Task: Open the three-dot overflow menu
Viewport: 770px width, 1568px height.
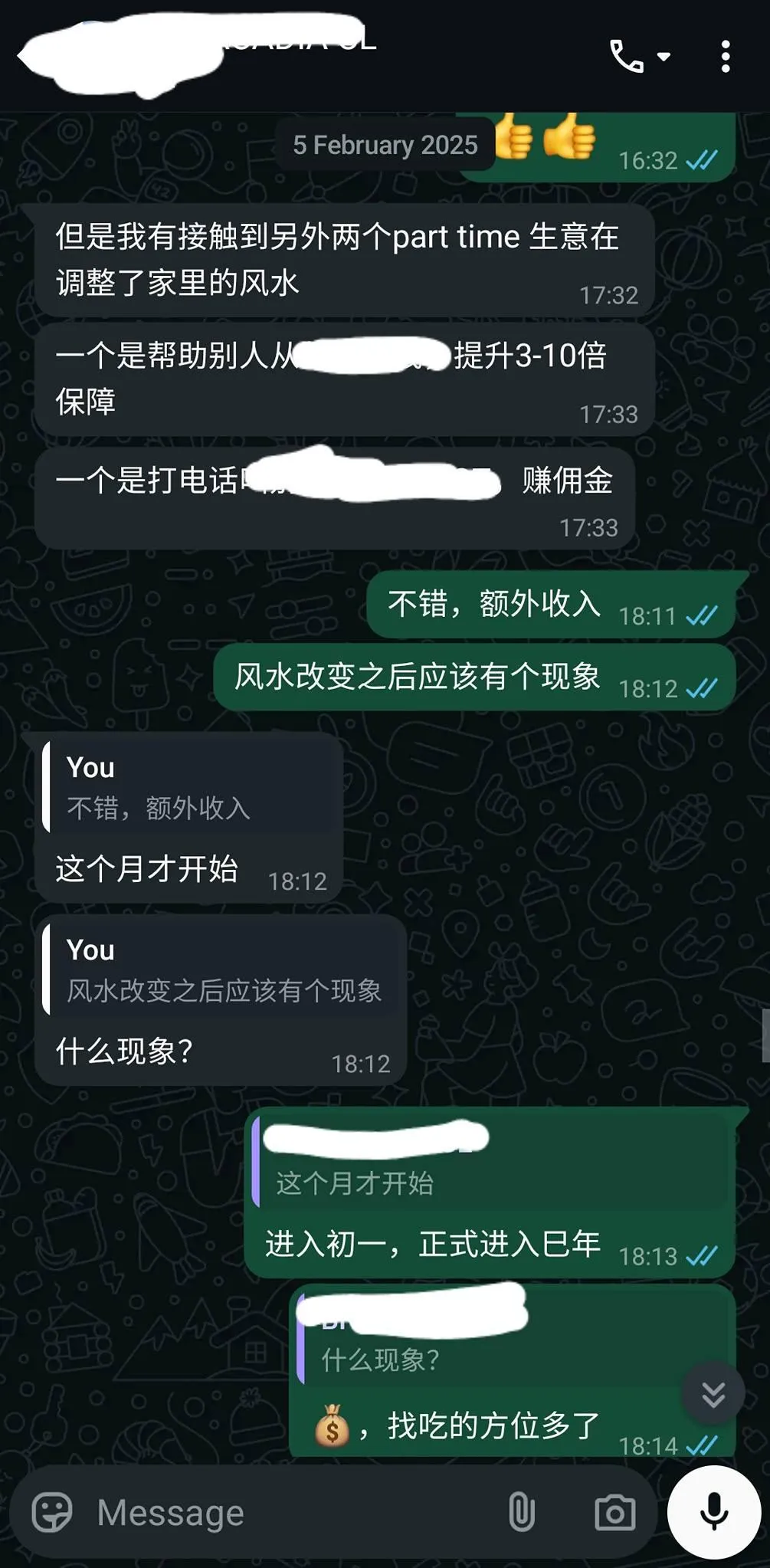Action: (725, 57)
